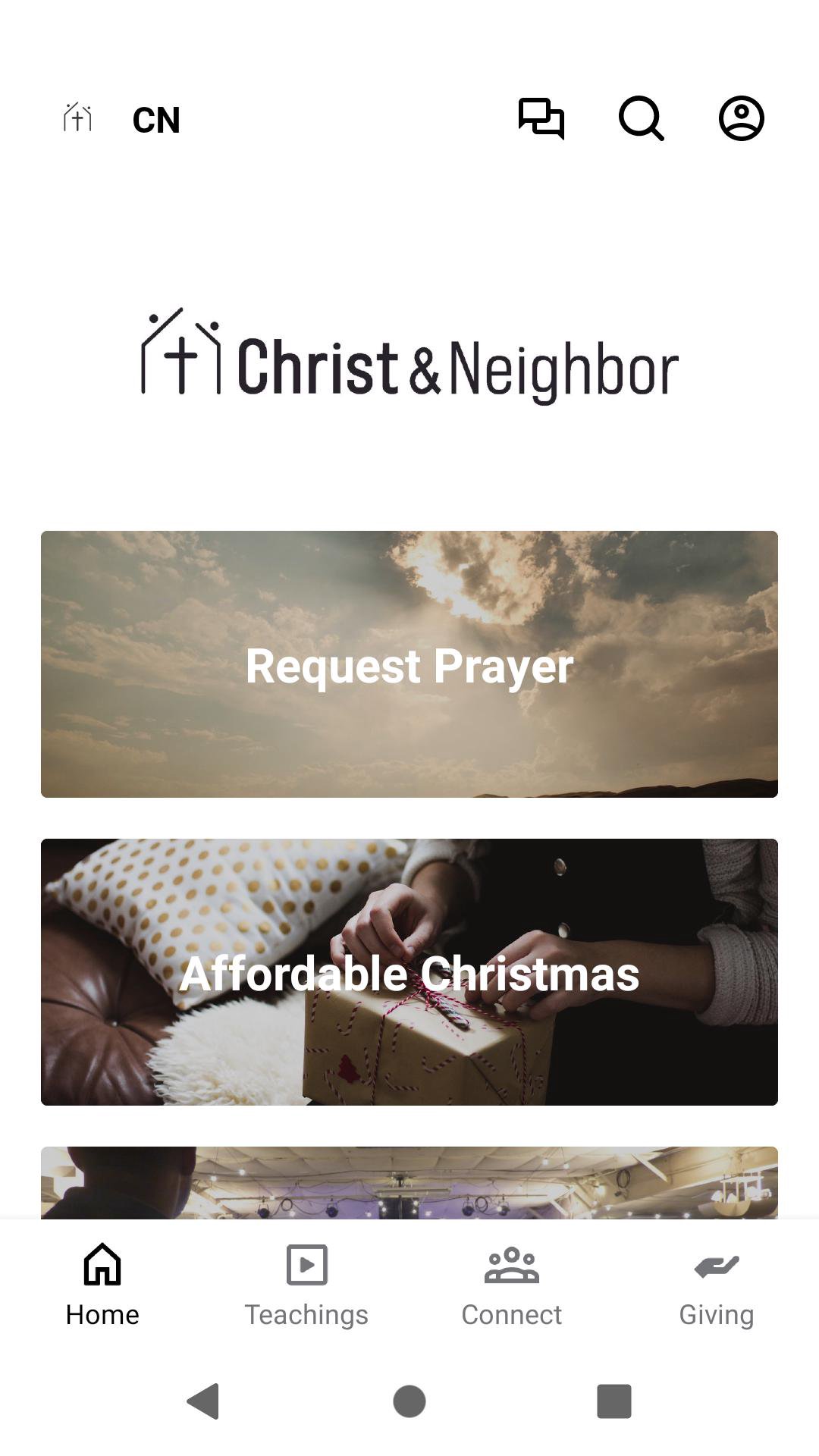Open the Request Prayer card

(409, 664)
